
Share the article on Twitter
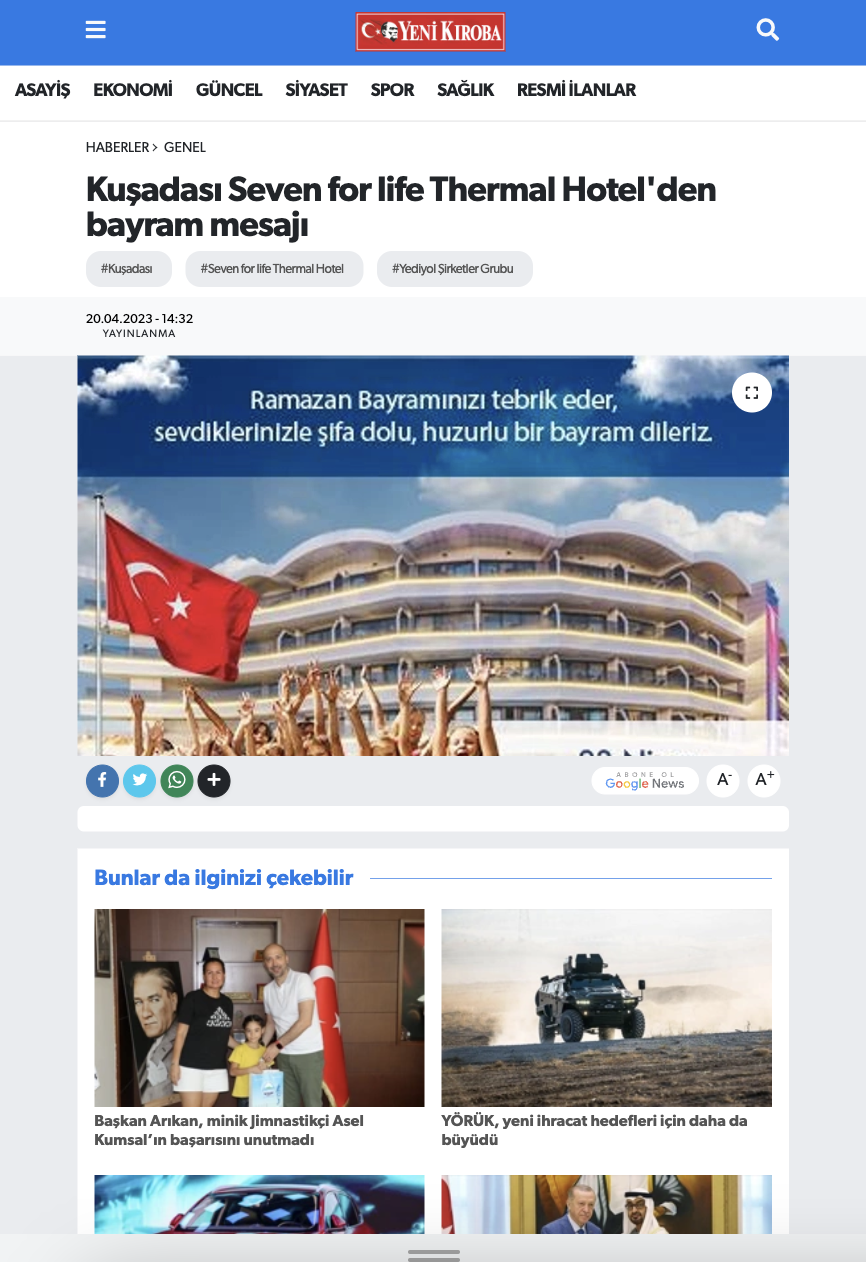[140, 781]
